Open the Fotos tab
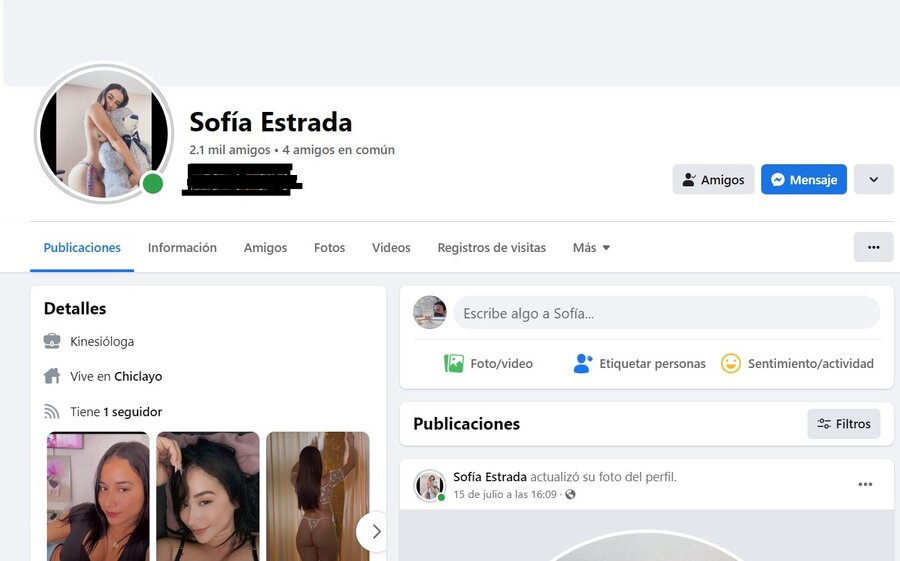The image size is (900, 561). pos(329,248)
